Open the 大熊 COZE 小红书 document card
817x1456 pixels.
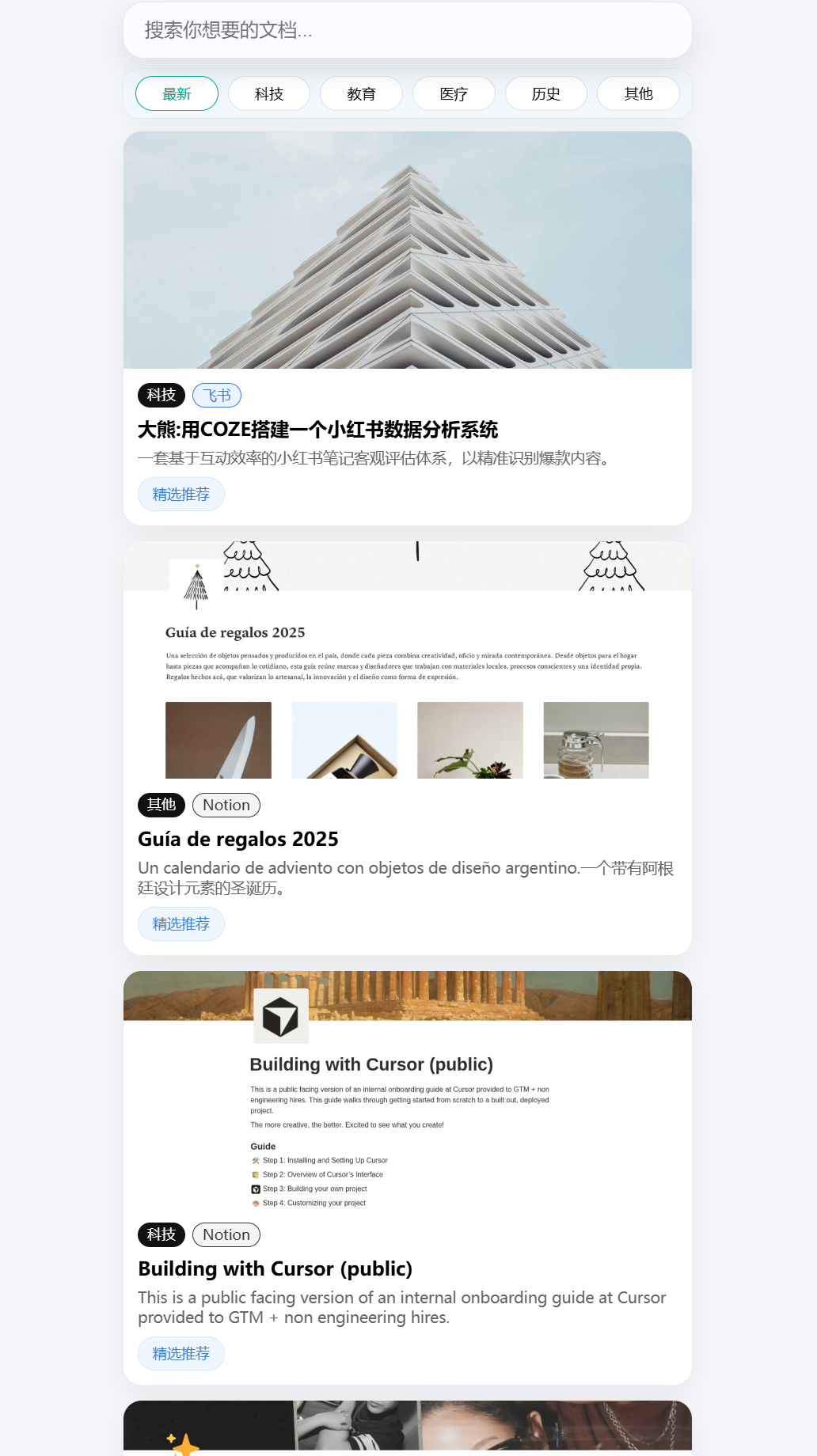[x=317, y=430]
